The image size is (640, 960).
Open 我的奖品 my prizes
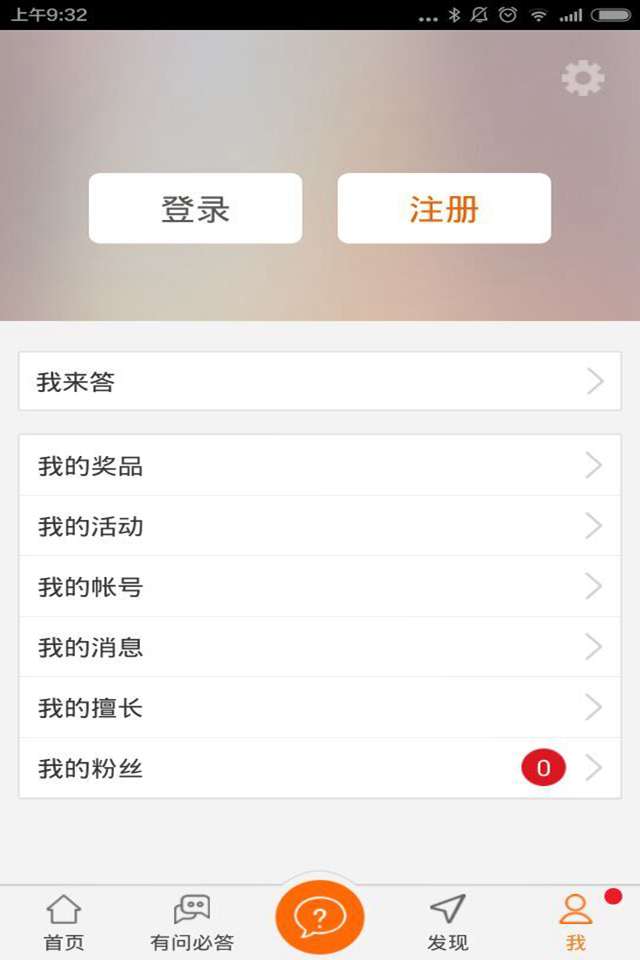(x=320, y=465)
